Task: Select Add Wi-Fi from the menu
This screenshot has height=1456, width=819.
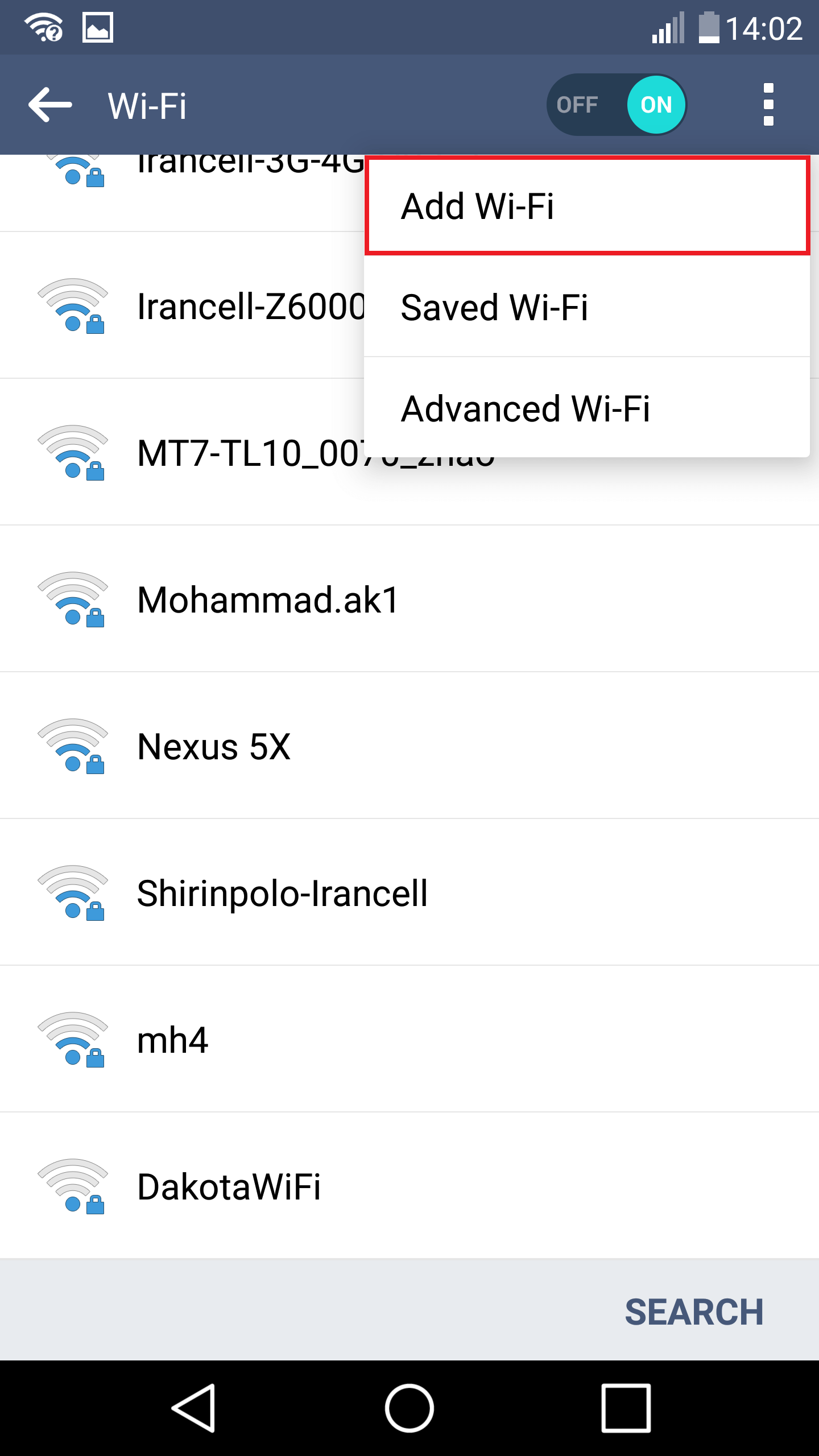Action: (x=587, y=205)
